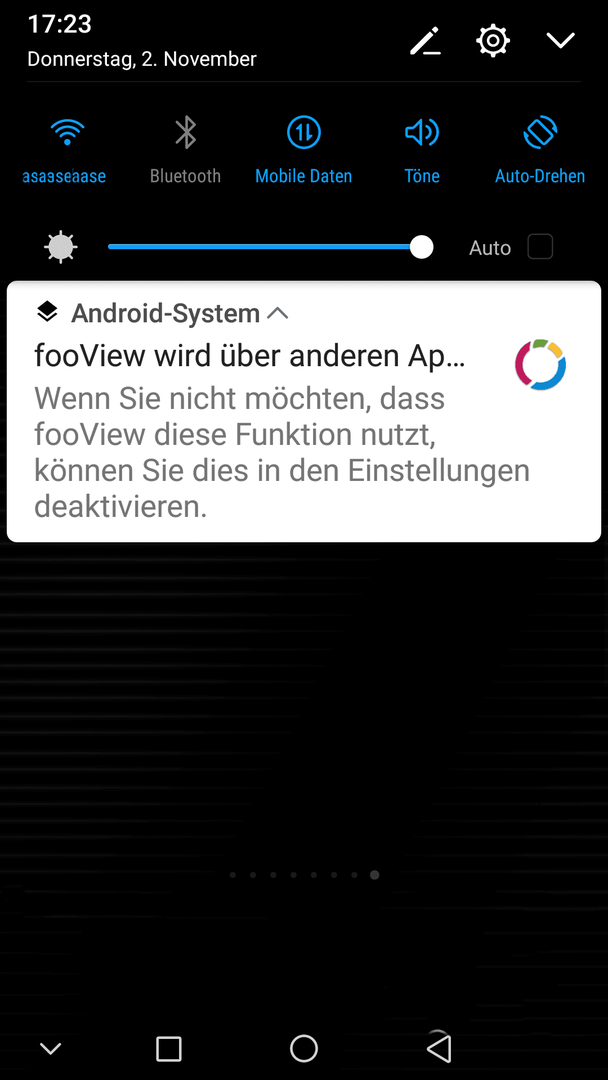This screenshot has height=1080, width=608.
Task: Hide the navigation bar with down arrow
Action: pos(50,1048)
